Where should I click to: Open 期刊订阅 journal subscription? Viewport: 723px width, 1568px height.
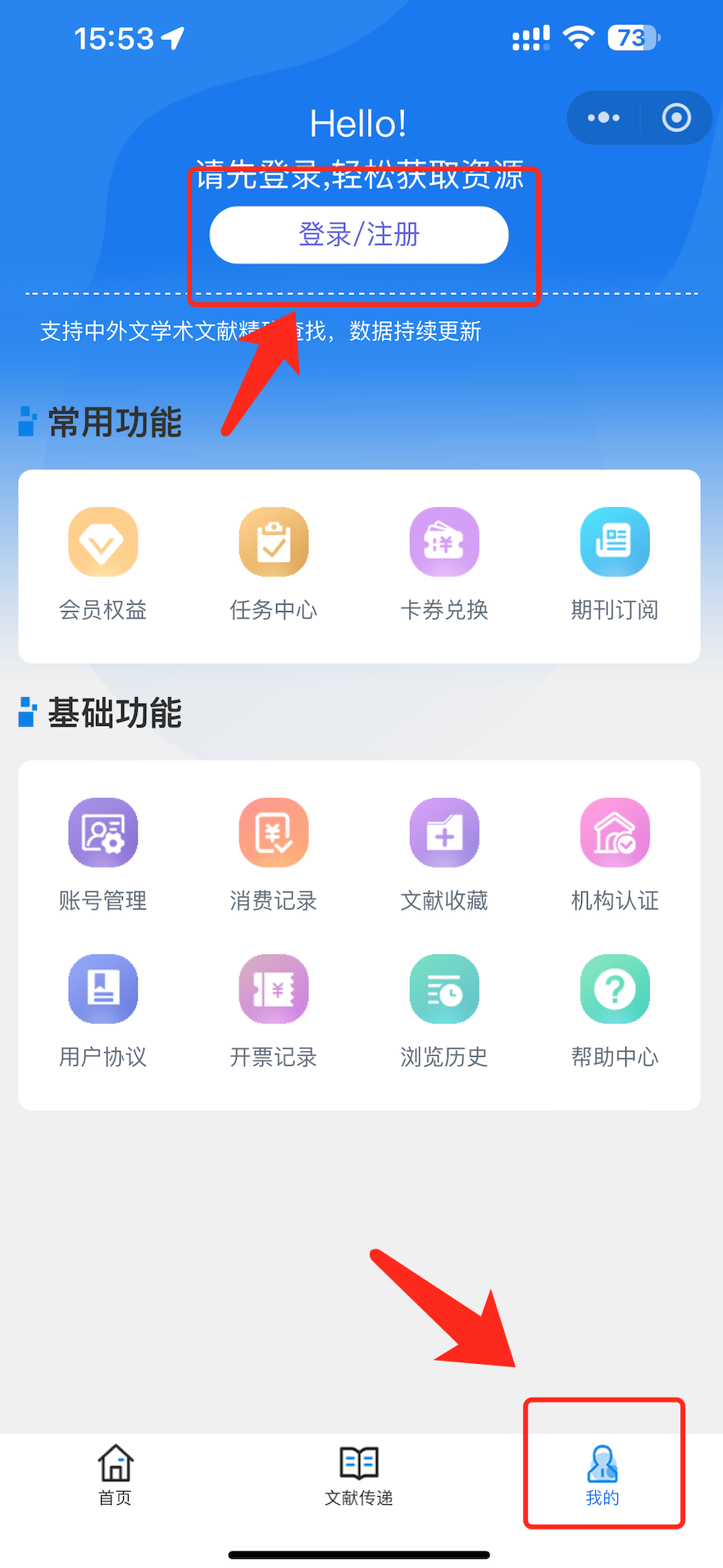click(x=615, y=563)
